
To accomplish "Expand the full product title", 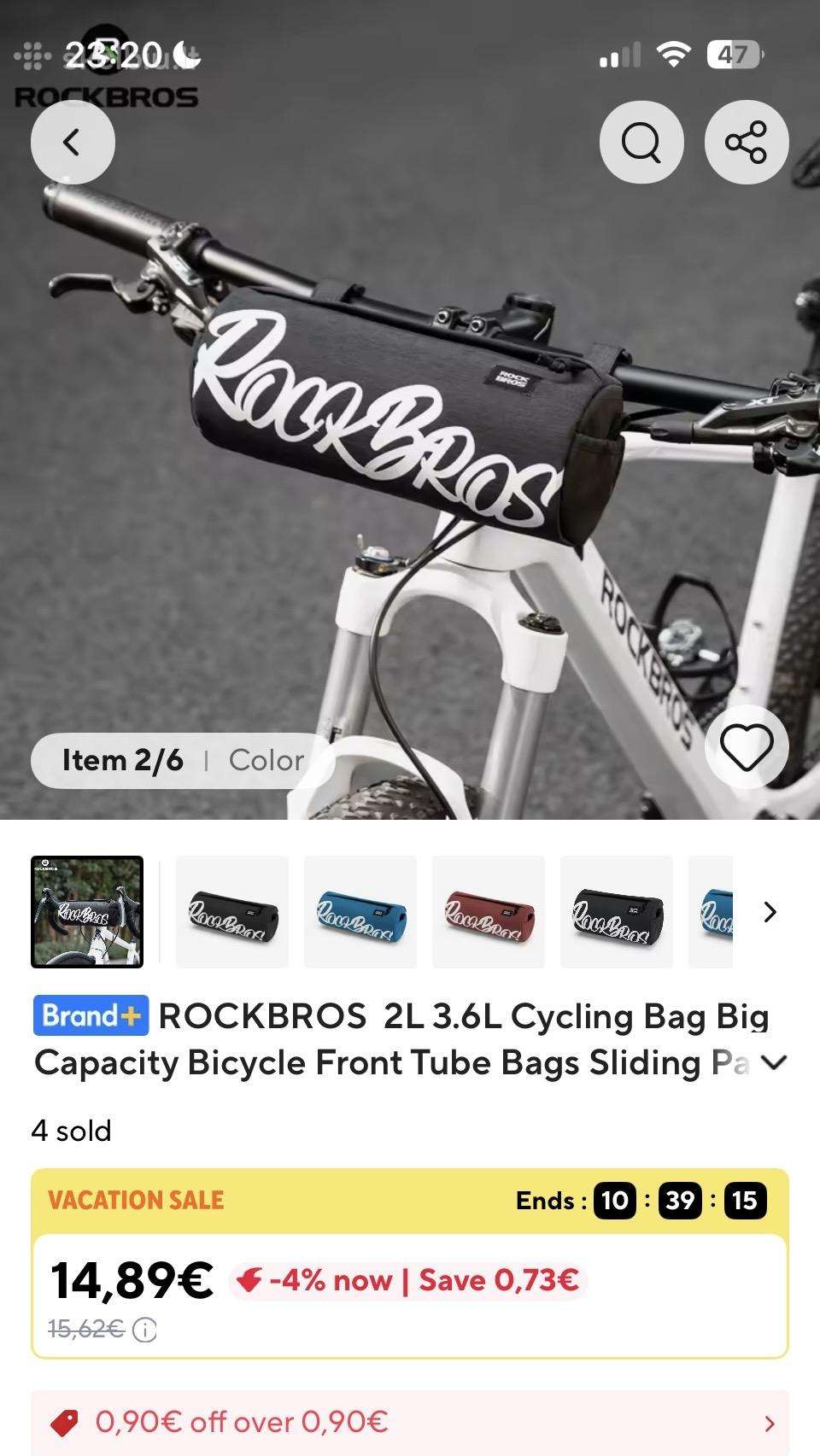I will tap(774, 1063).
